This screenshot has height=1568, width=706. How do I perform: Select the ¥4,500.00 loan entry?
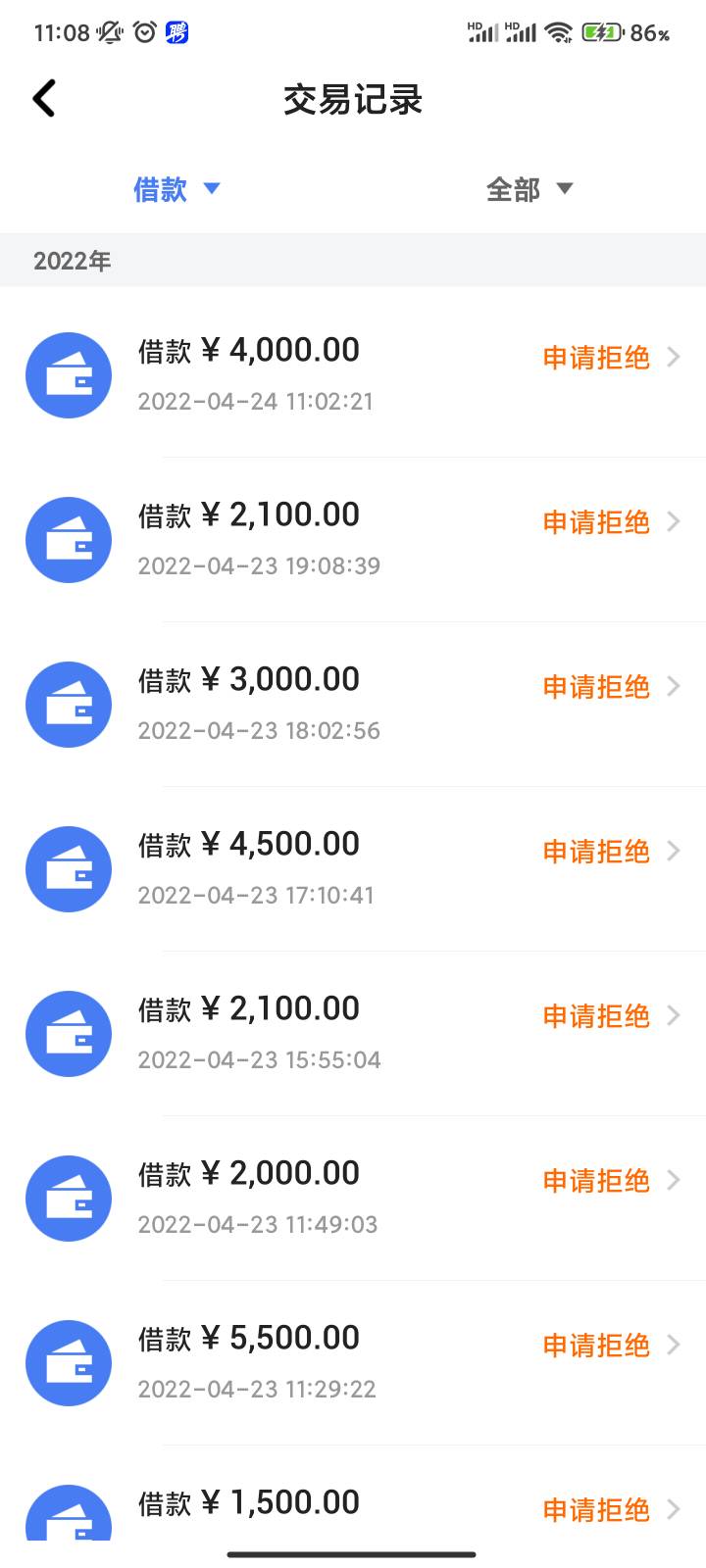tap(353, 868)
